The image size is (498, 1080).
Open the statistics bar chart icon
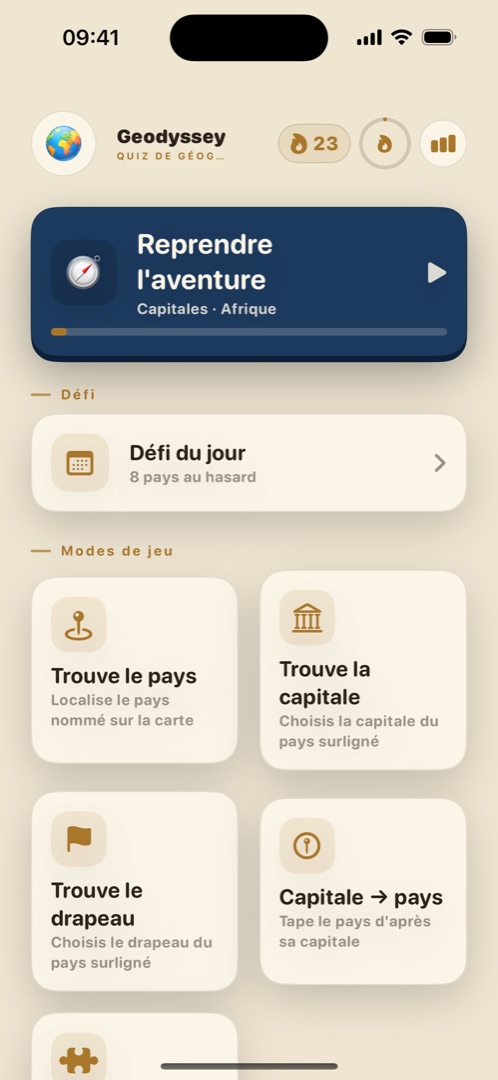tap(443, 143)
